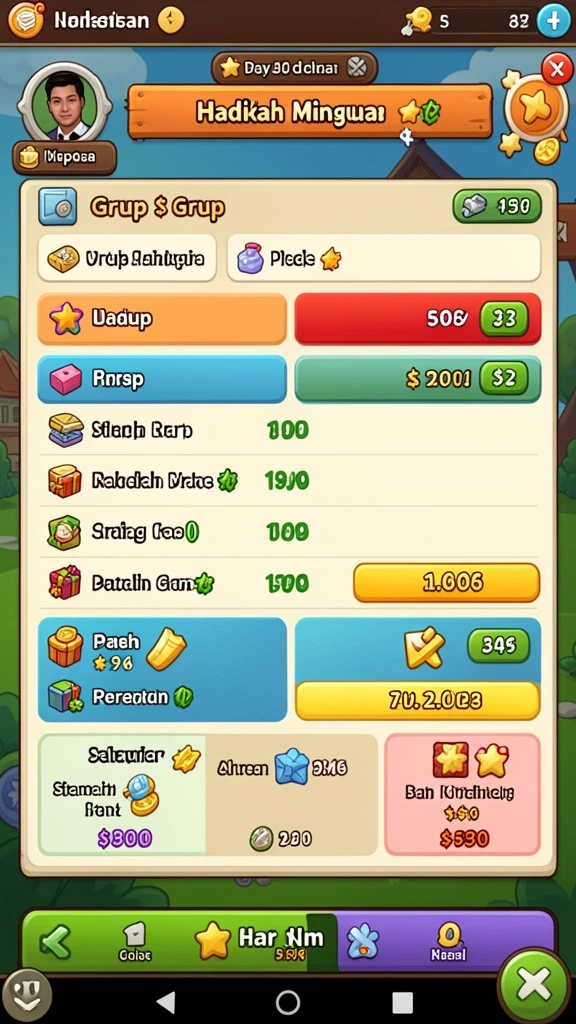Open the player avatar profile
The image size is (576, 1024).
click(65, 103)
